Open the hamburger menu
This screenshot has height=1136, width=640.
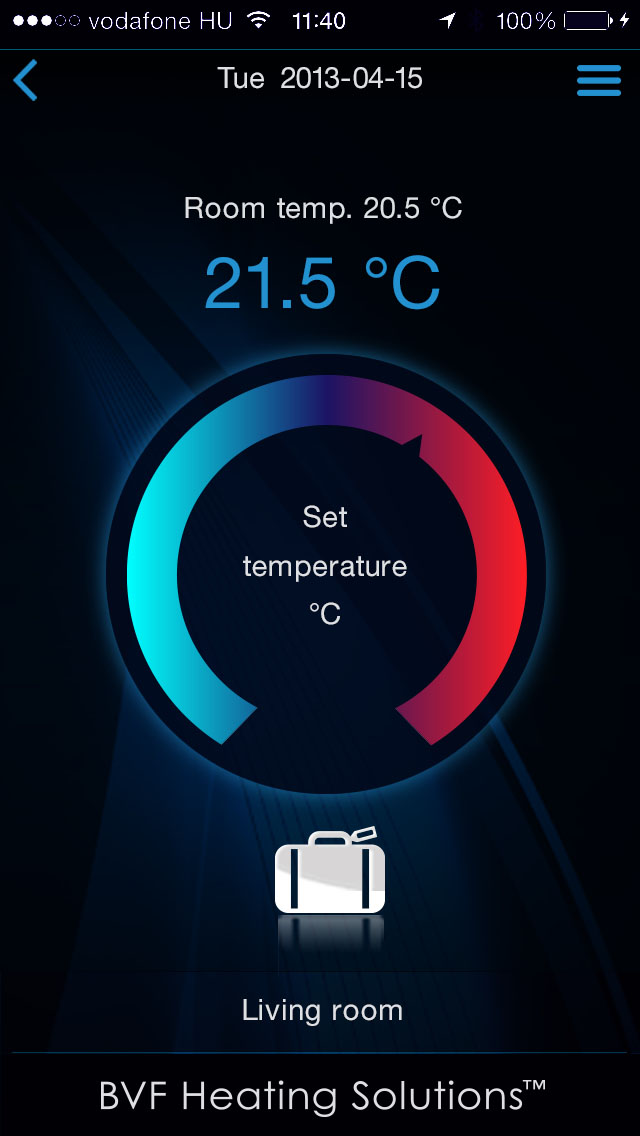tap(598, 81)
